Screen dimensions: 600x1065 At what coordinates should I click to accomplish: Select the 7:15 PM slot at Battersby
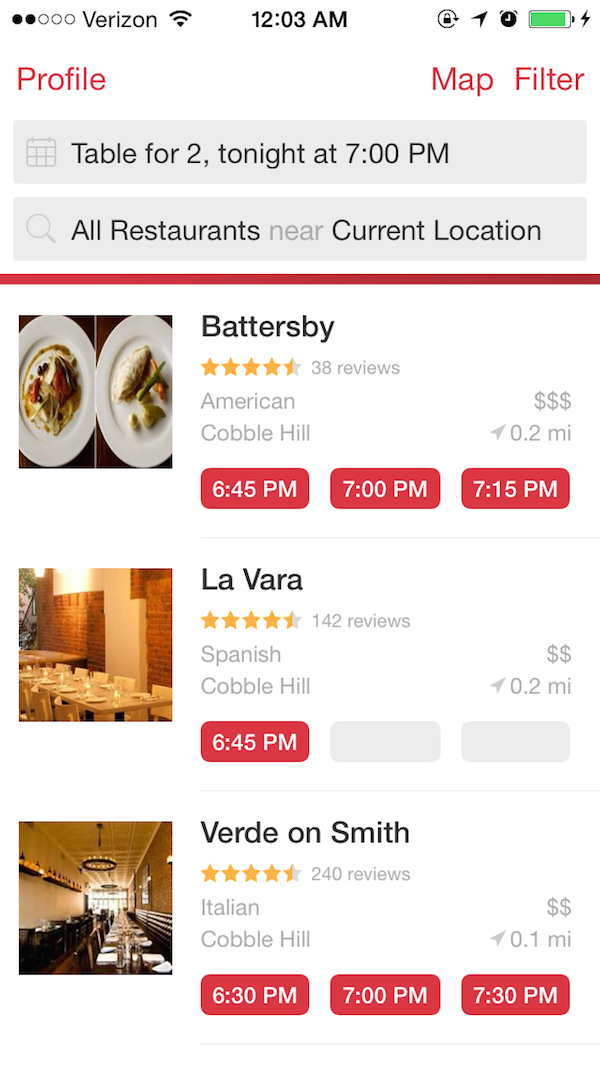tap(515, 489)
